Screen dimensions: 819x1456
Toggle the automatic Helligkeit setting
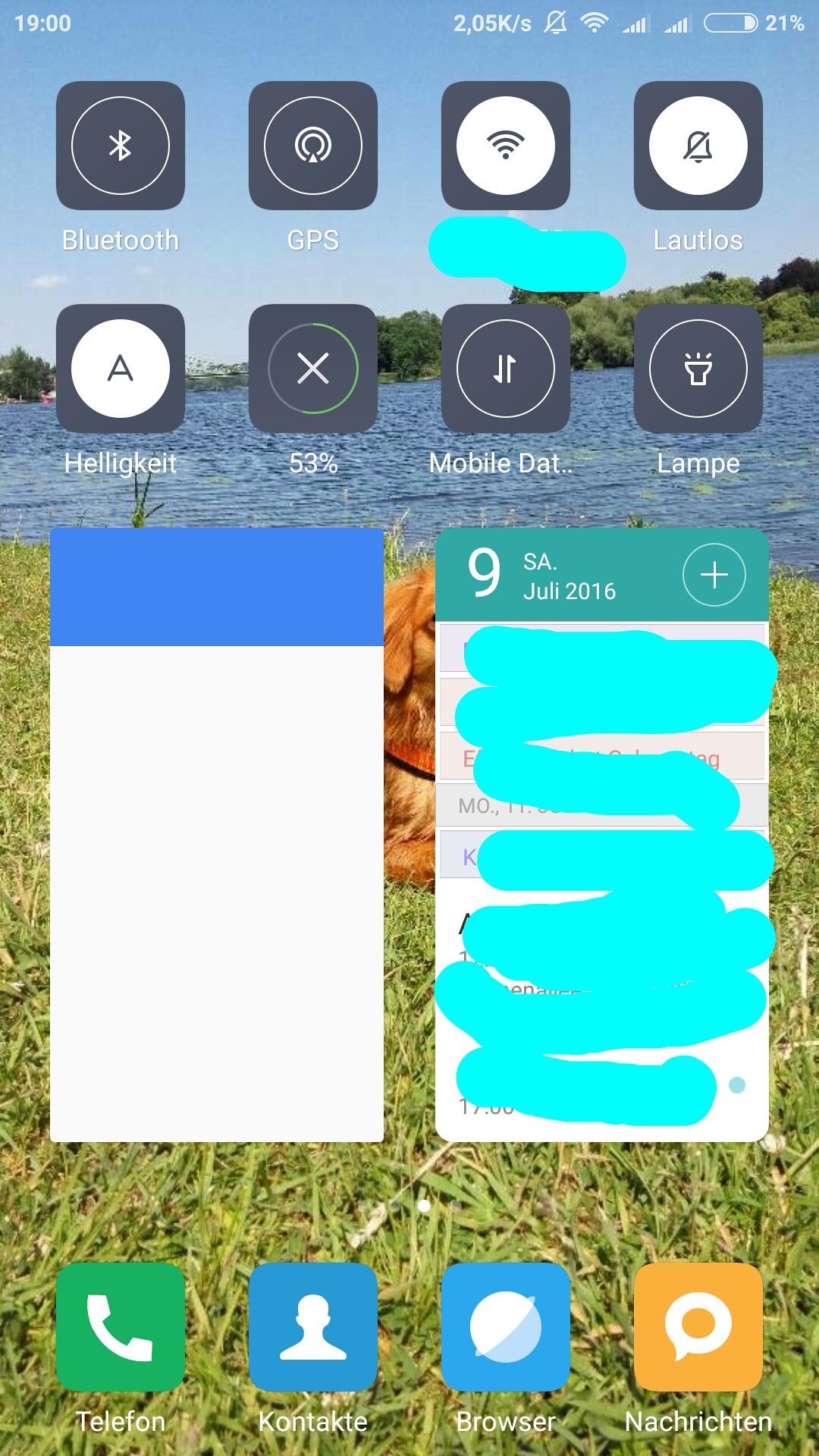pos(121,369)
